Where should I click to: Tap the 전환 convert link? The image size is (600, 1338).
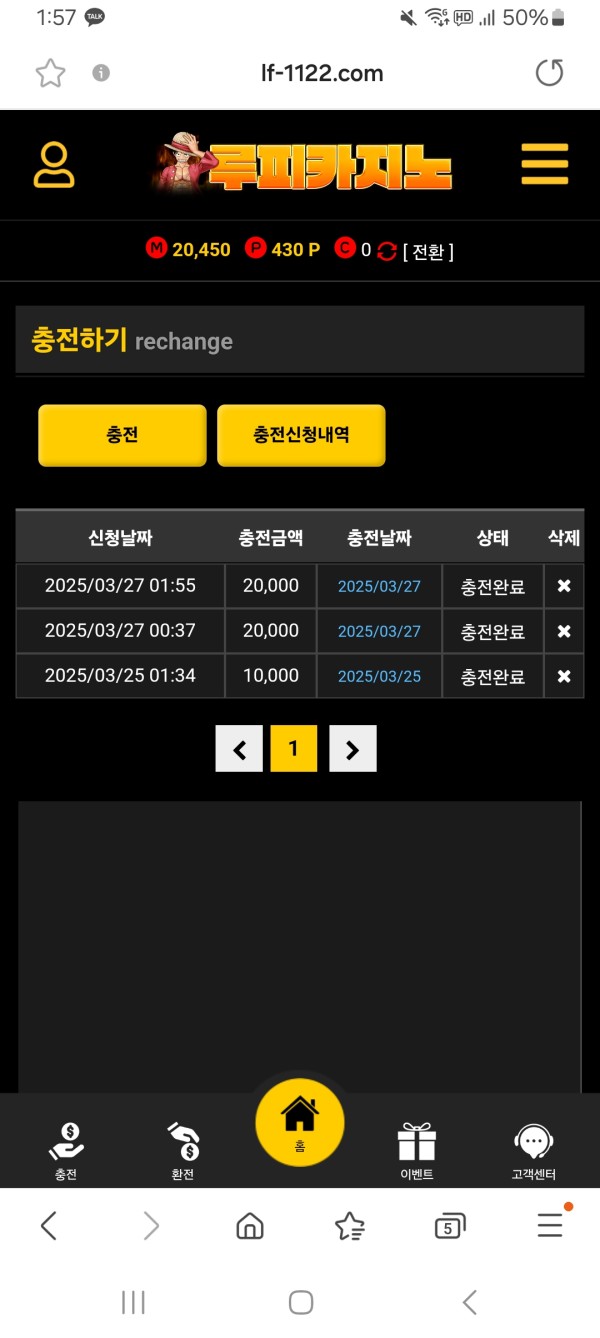[428, 251]
